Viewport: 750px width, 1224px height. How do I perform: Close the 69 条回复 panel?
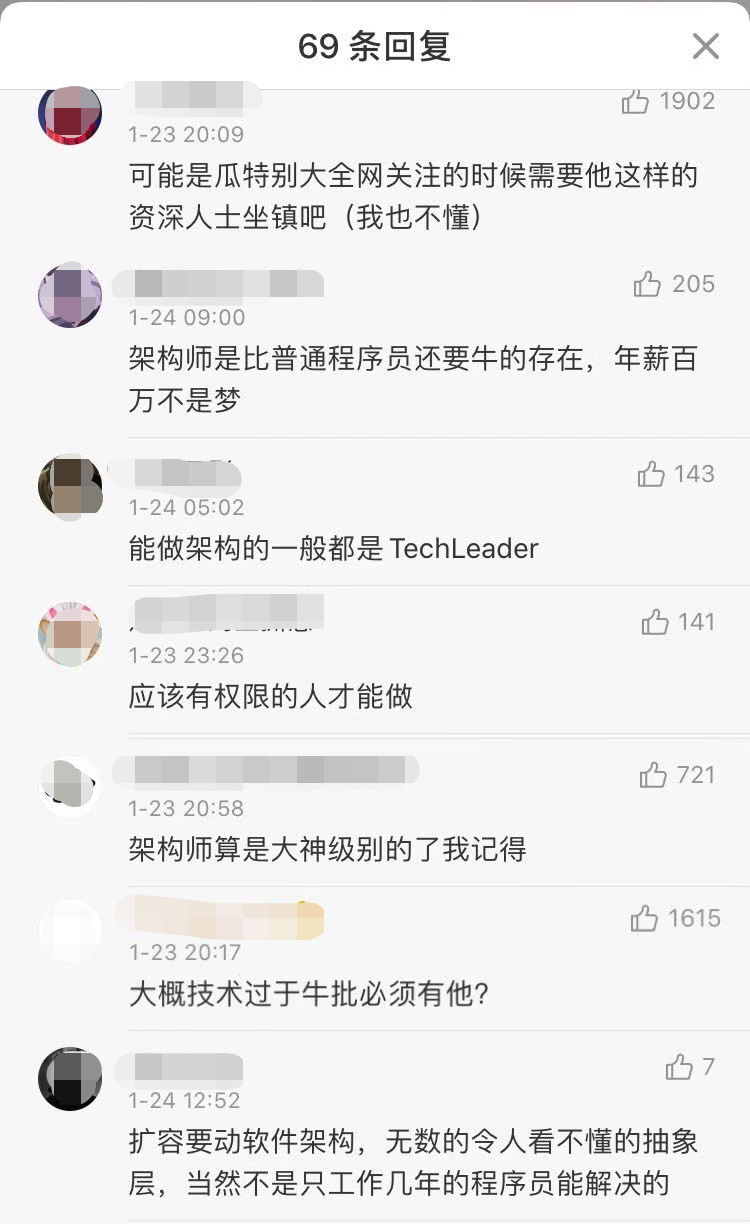[706, 46]
